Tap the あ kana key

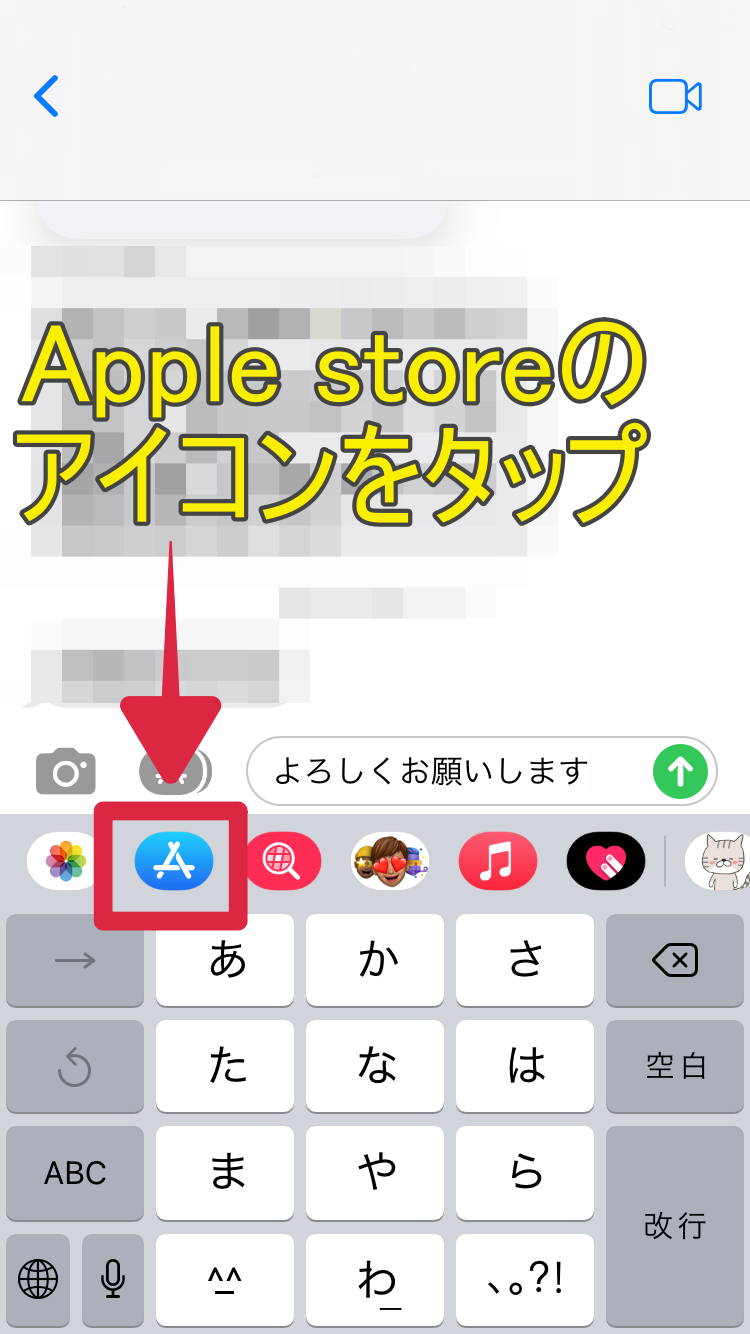(226, 961)
